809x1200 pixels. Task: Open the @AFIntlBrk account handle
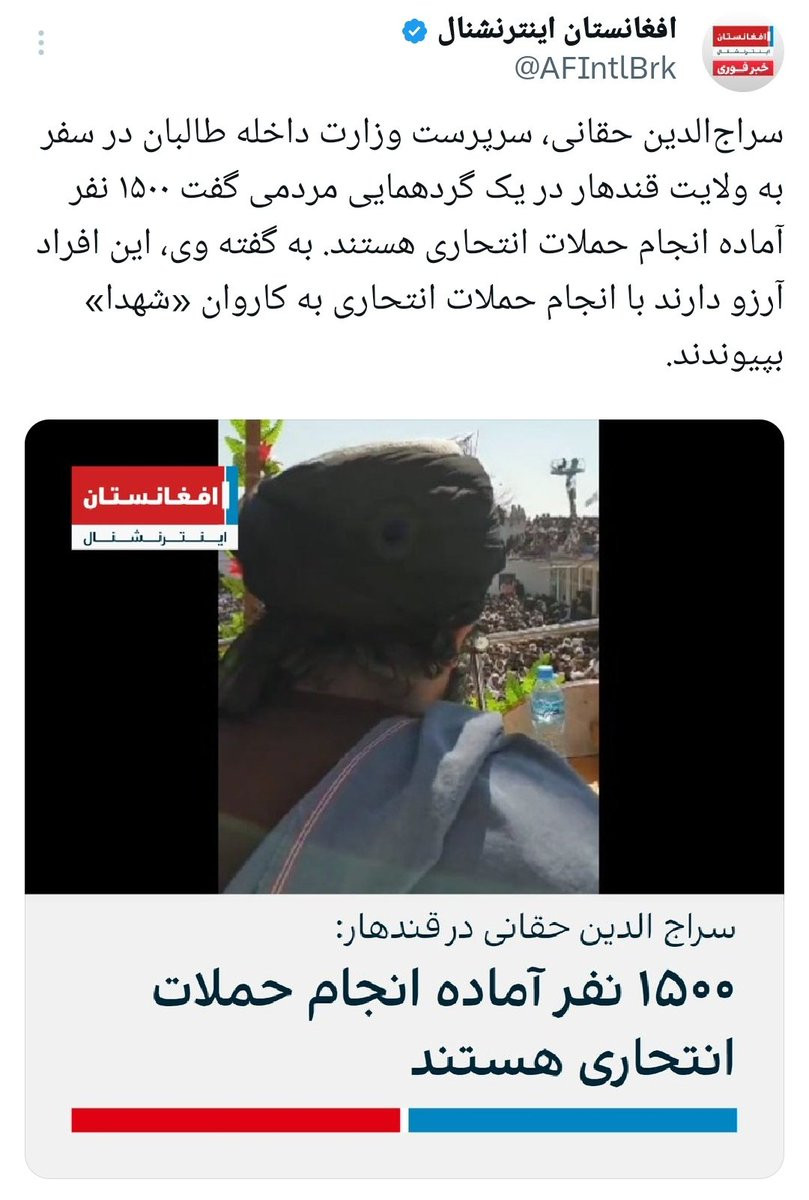pyautogui.click(x=595, y=68)
